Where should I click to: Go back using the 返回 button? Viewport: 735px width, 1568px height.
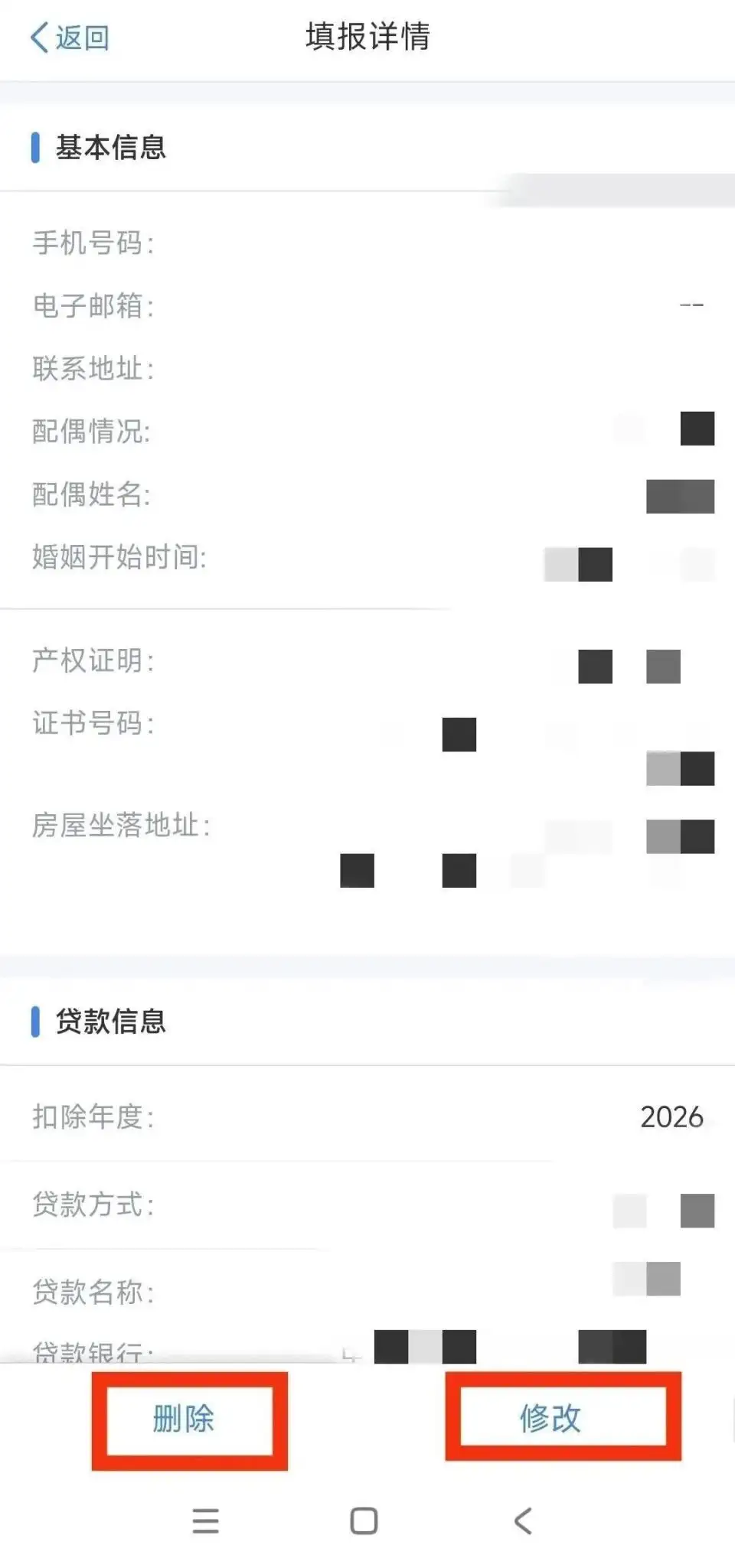pos(69,37)
